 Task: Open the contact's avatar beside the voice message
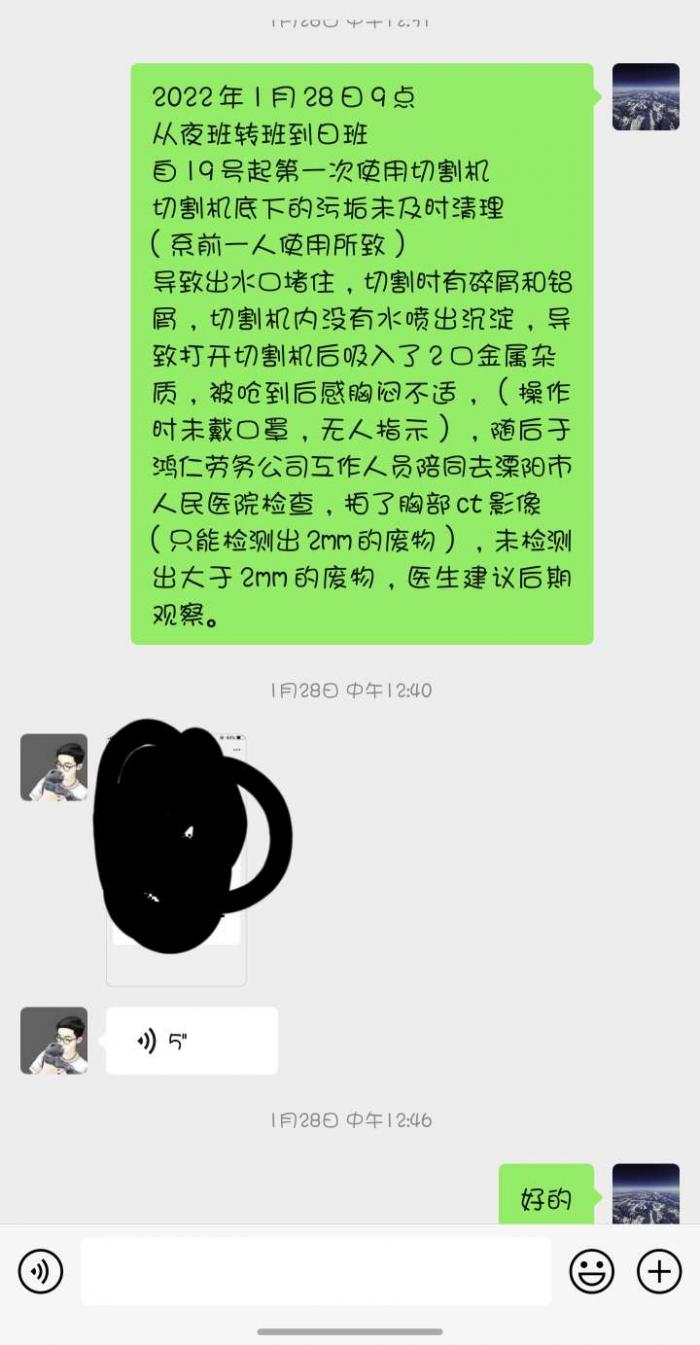[54, 1041]
